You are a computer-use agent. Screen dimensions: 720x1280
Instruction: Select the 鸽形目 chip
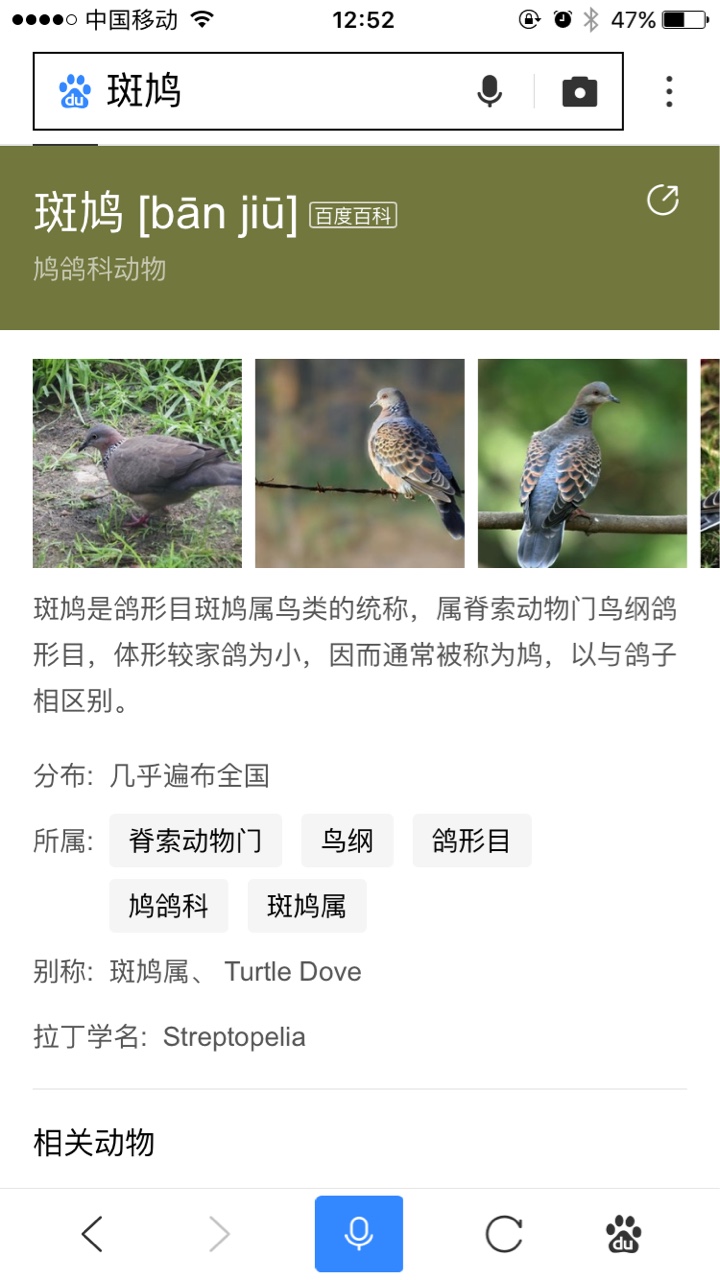(471, 840)
